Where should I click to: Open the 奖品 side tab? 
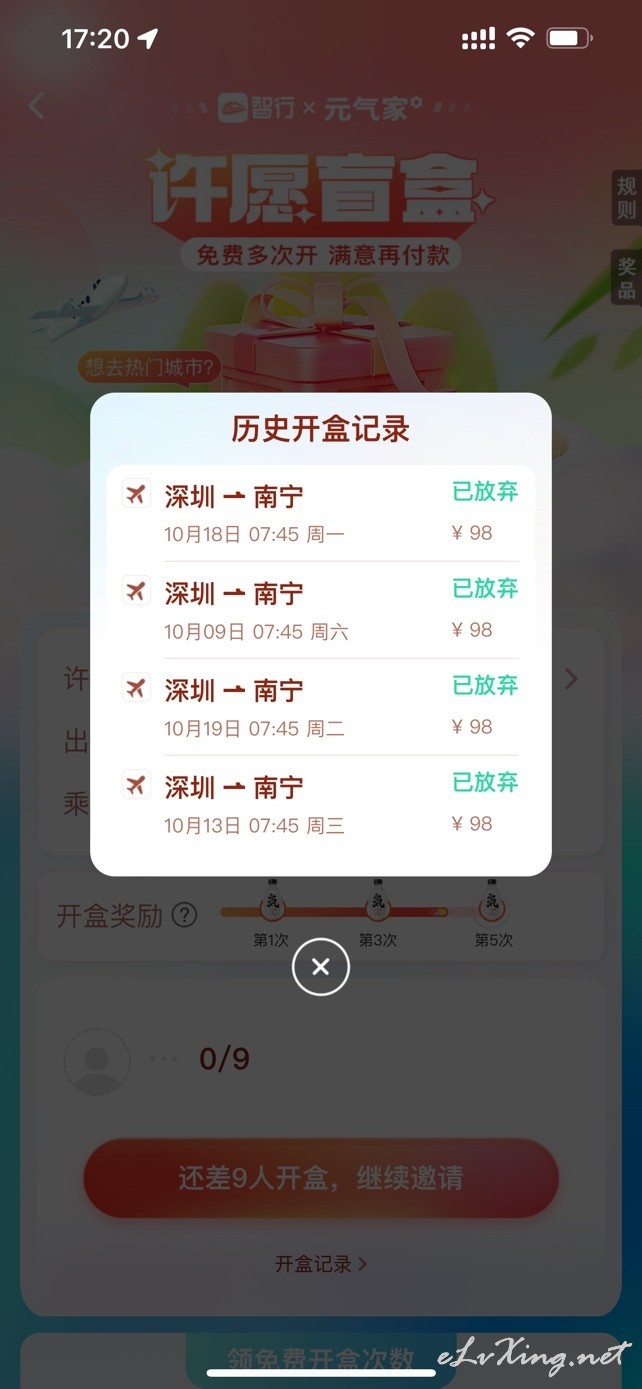click(x=626, y=278)
